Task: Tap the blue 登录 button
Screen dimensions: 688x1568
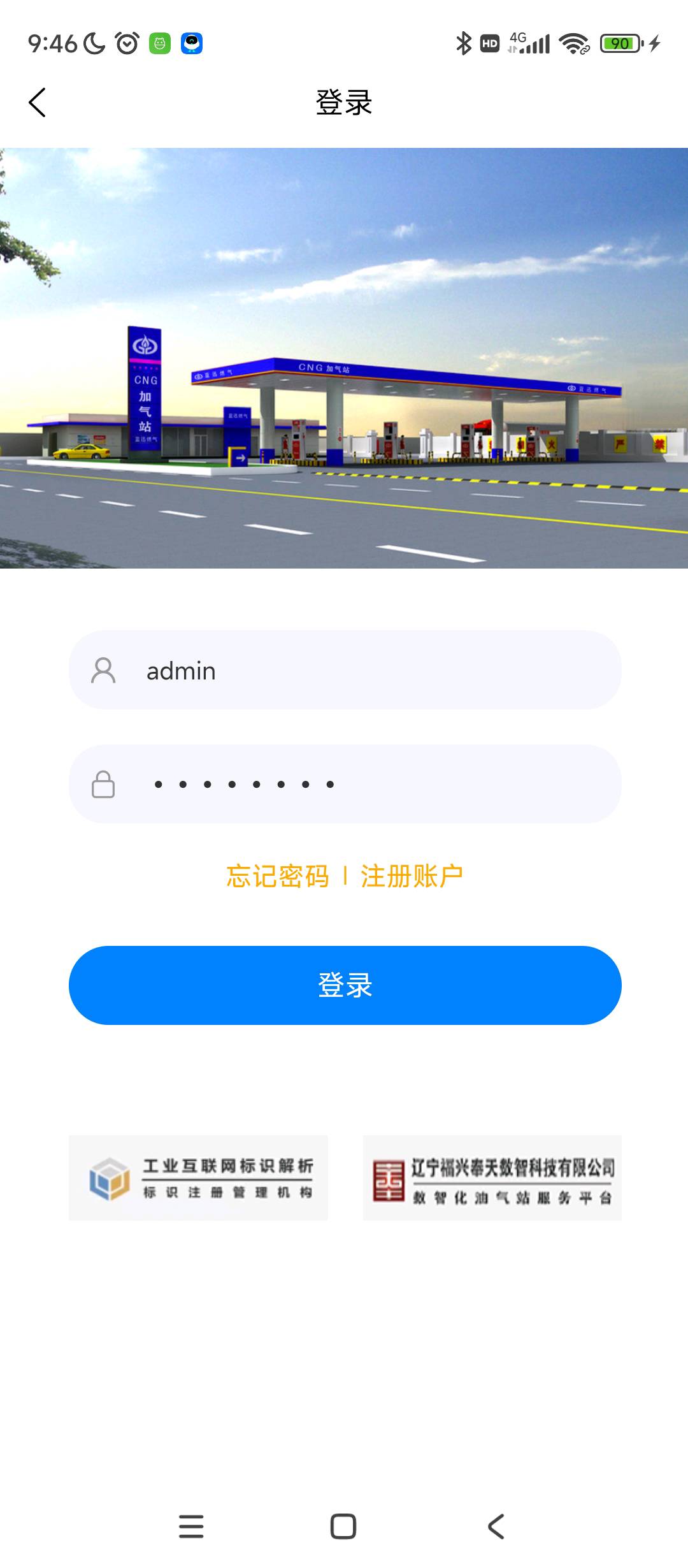Action: [345, 985]
